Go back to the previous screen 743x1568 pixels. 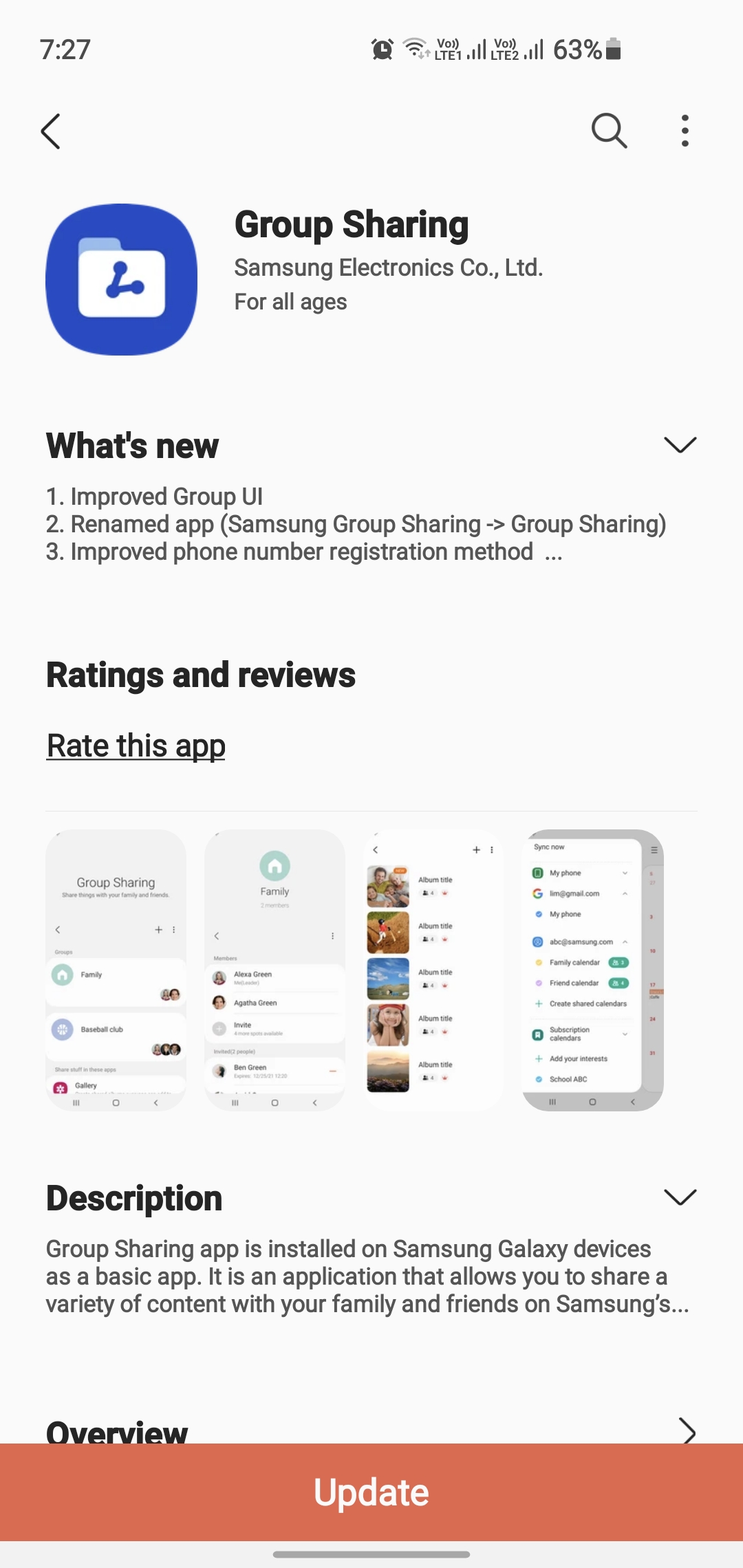(51, 131)
